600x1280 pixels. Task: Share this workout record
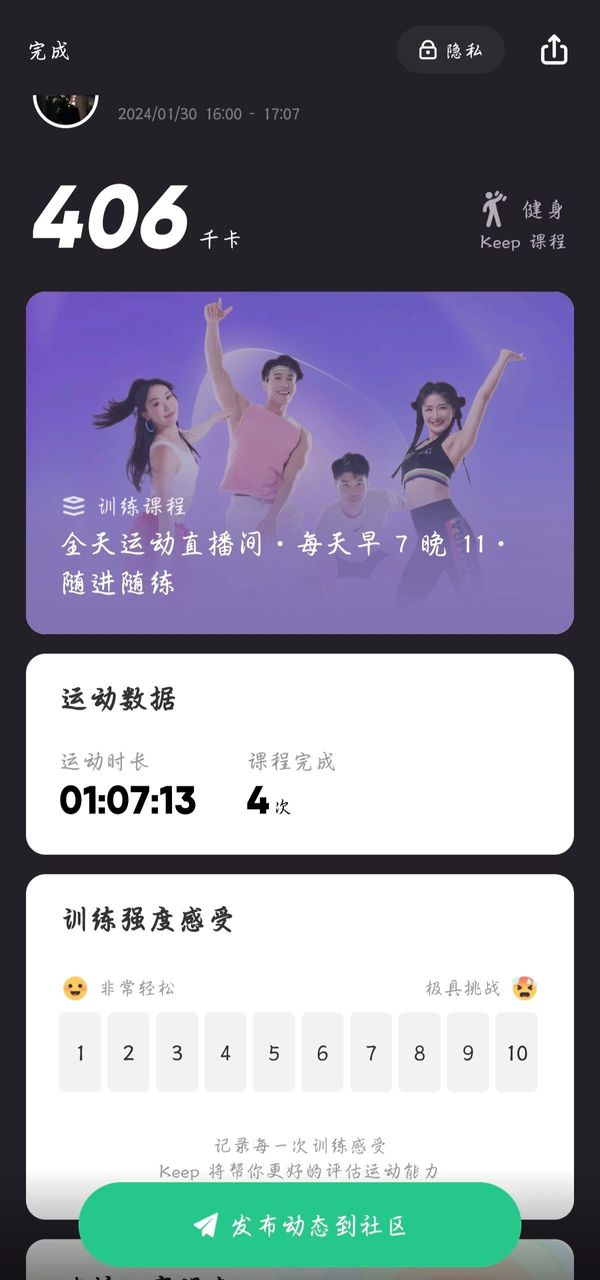[x=554, y=50]
